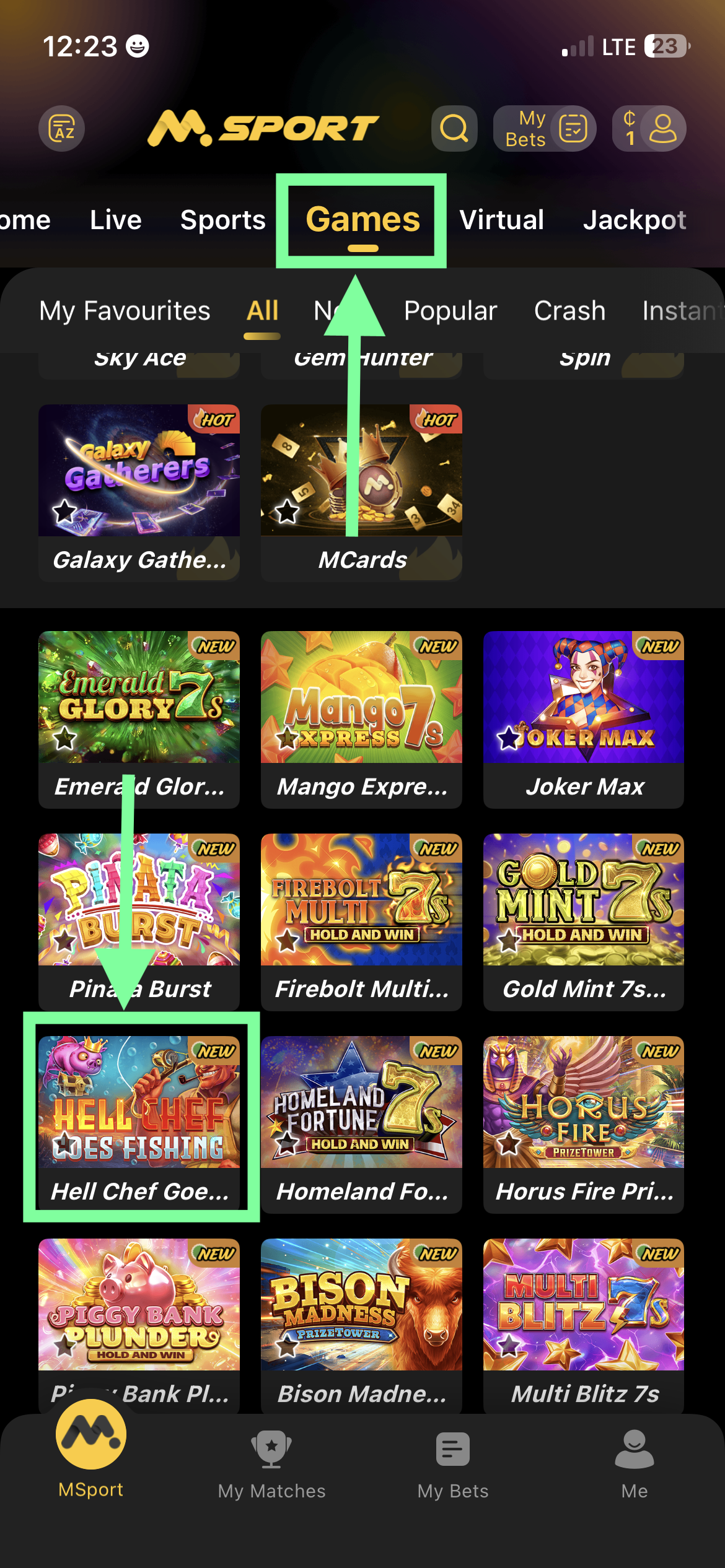Open the Joker Max game
The width and height of the screenshot is (725, 1568).
584,718
